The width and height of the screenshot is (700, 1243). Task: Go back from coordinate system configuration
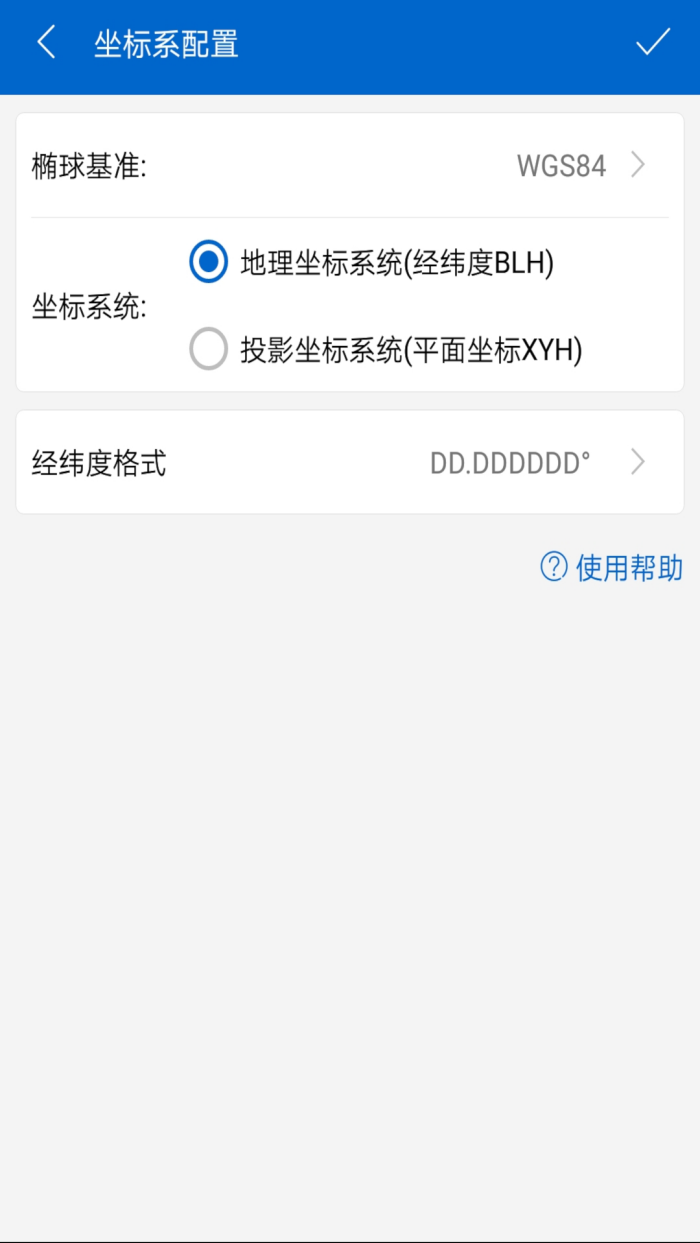(x=46, y=44)
